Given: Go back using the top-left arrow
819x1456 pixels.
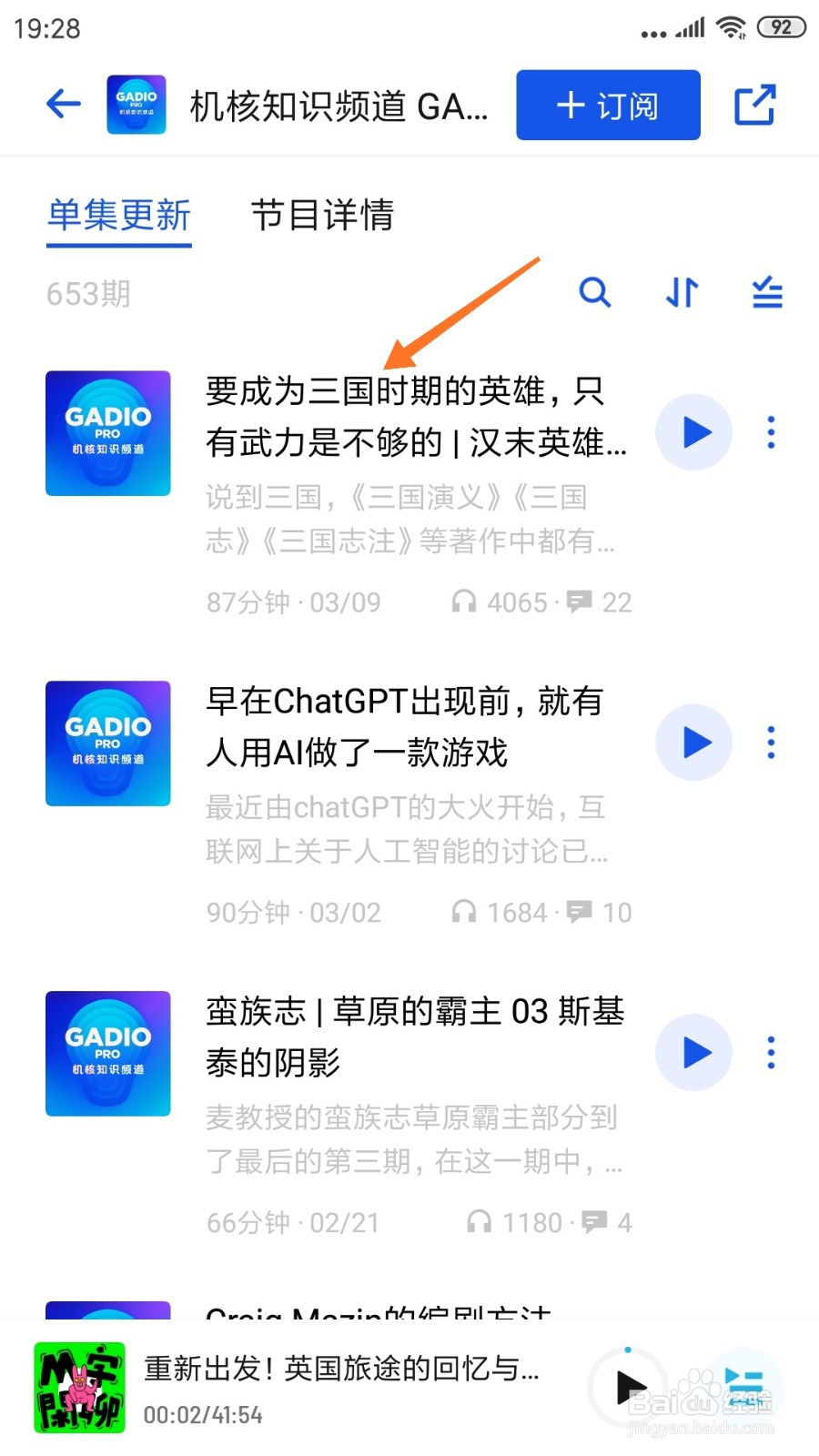Looking at the screenshot, I should [x=64, y=105].
